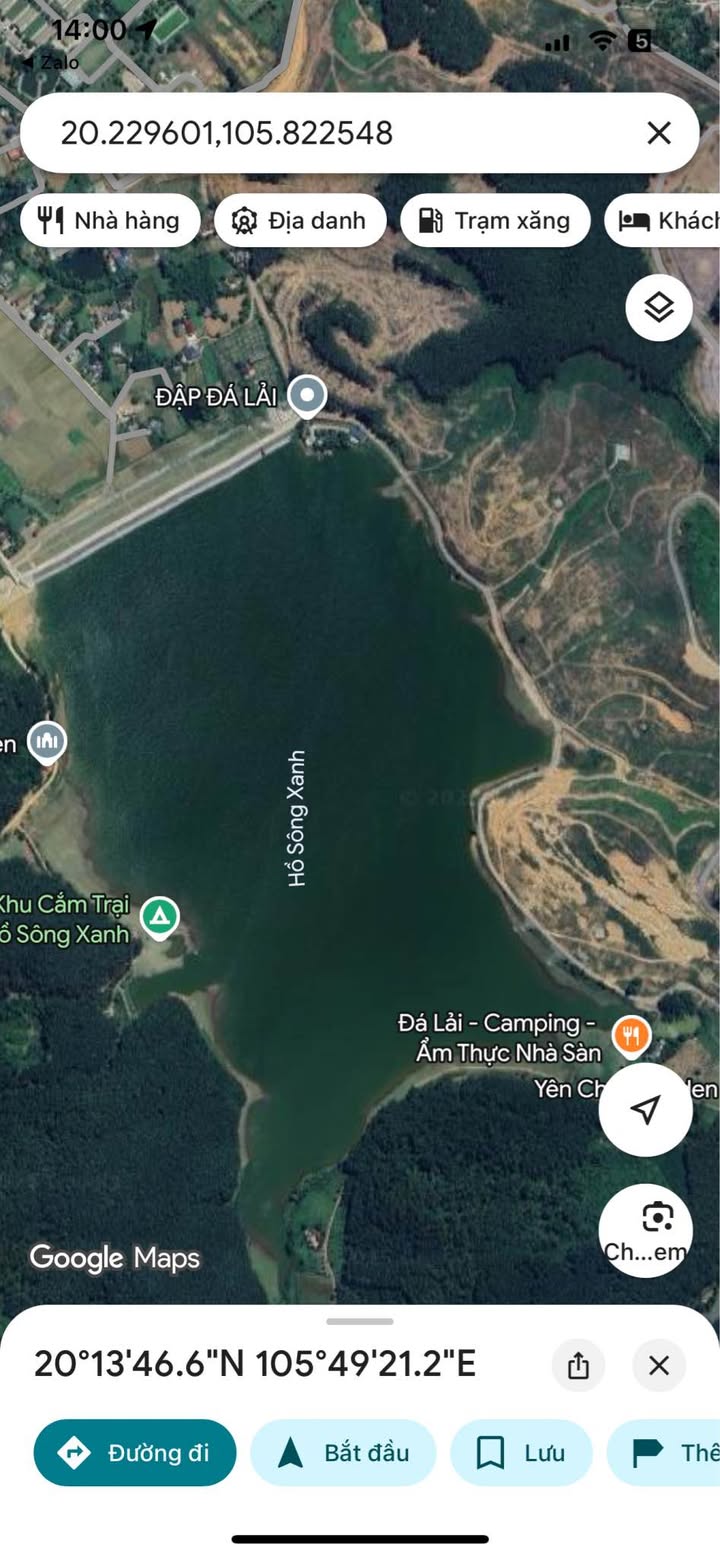Get directions with Đường đi
Viewport: 720px width, 1557px height.
point(135,1452)
